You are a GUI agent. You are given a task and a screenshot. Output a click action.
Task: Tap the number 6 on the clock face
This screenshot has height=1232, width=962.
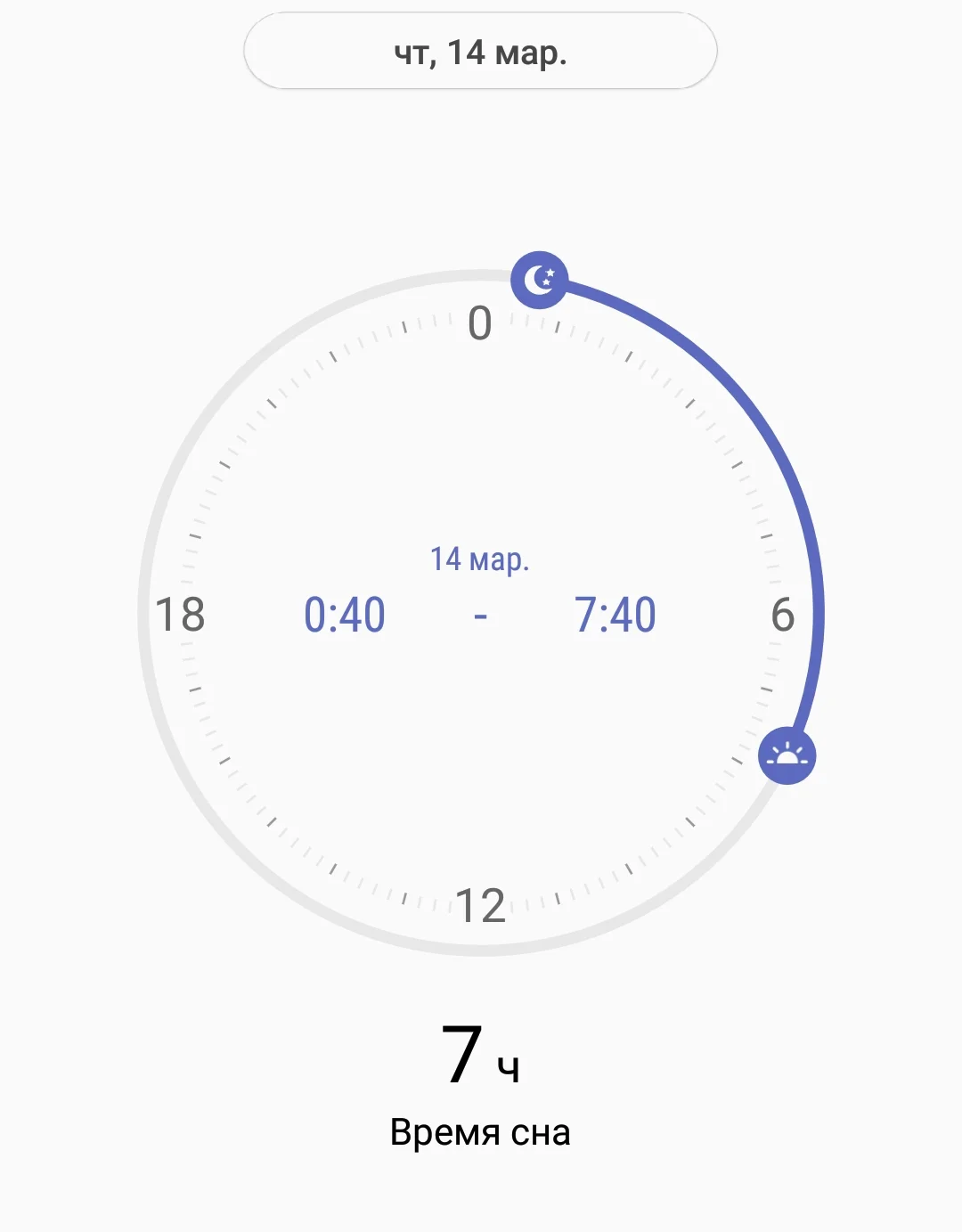[782, 615]
